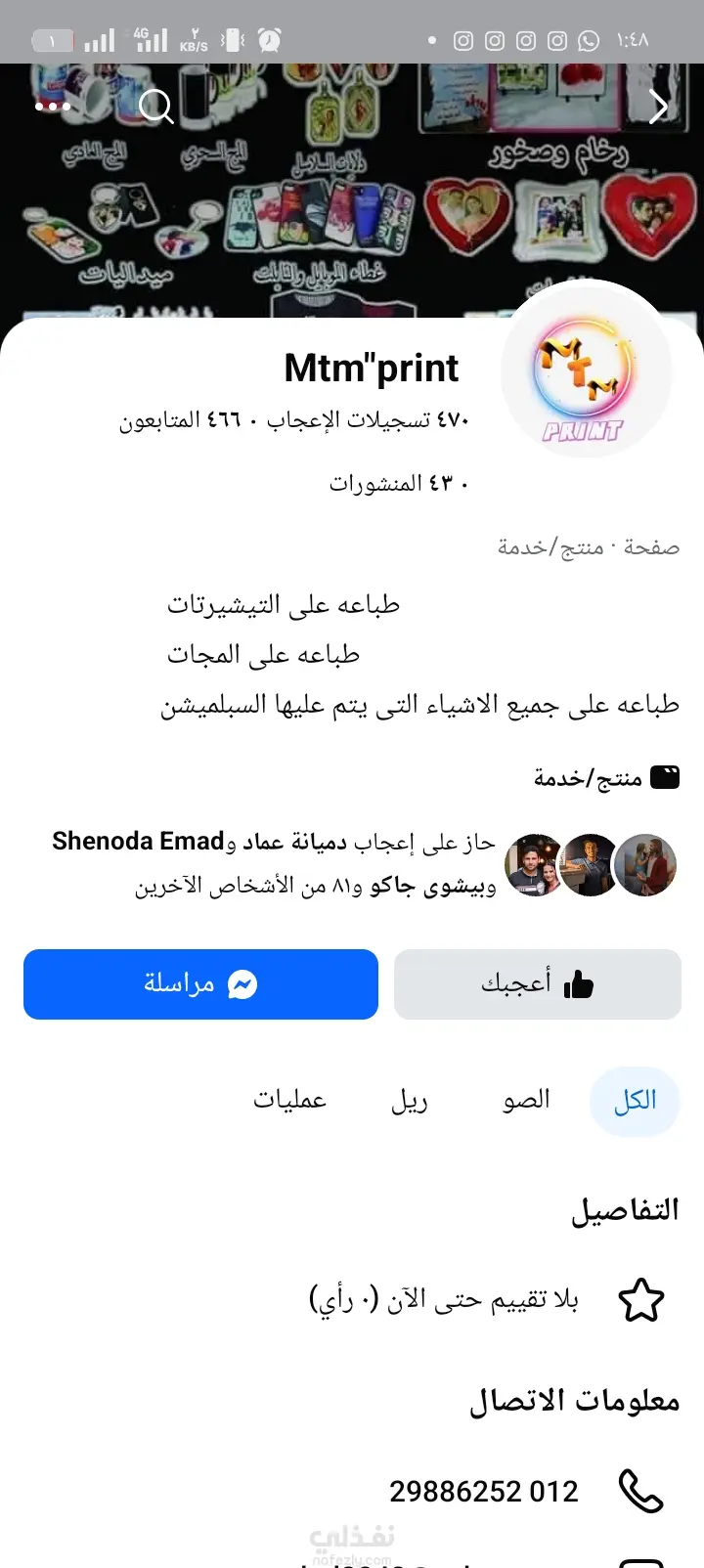Go back using the header arrow
The height and width of the screenshot is (1568, 704).
click(659, 107)
